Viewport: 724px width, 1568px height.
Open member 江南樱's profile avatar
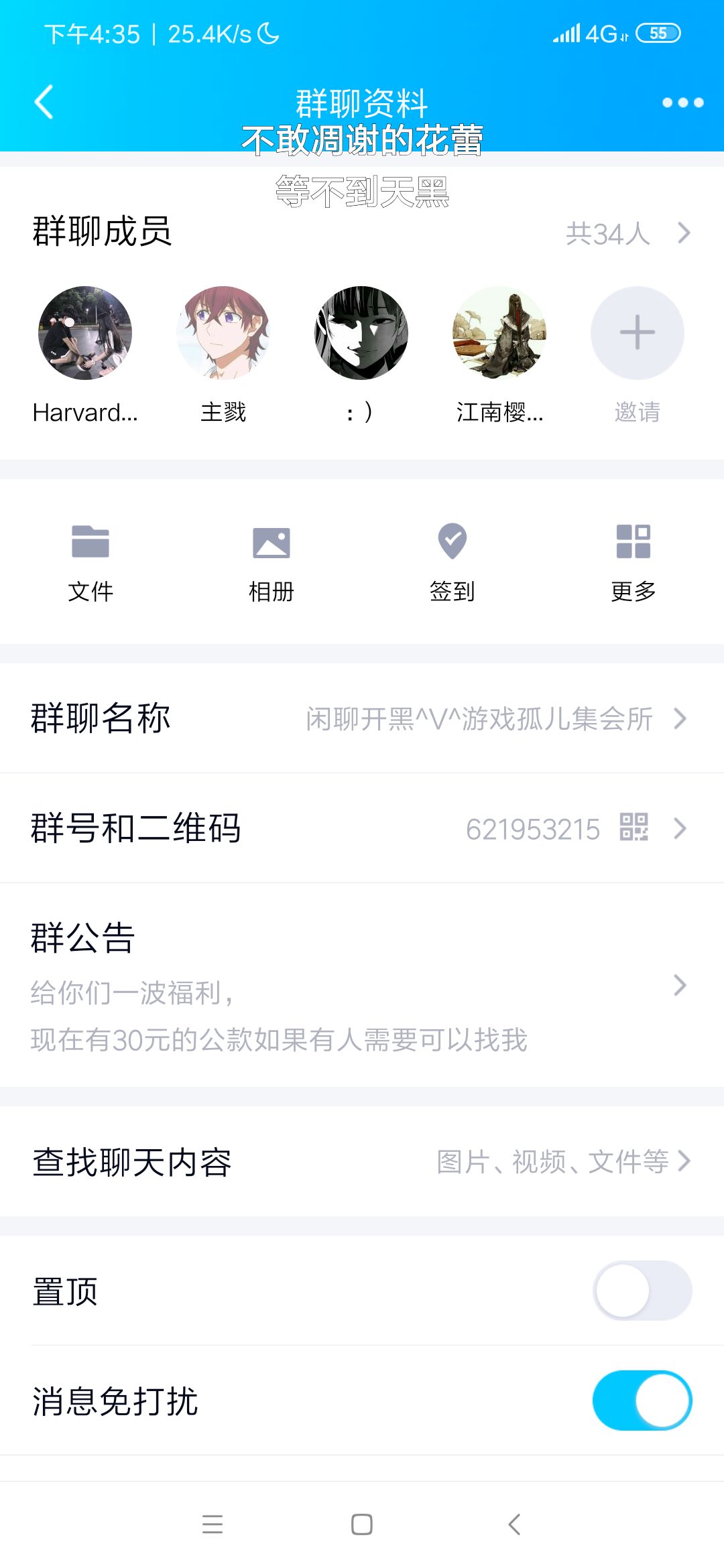(x=499, y=333)
